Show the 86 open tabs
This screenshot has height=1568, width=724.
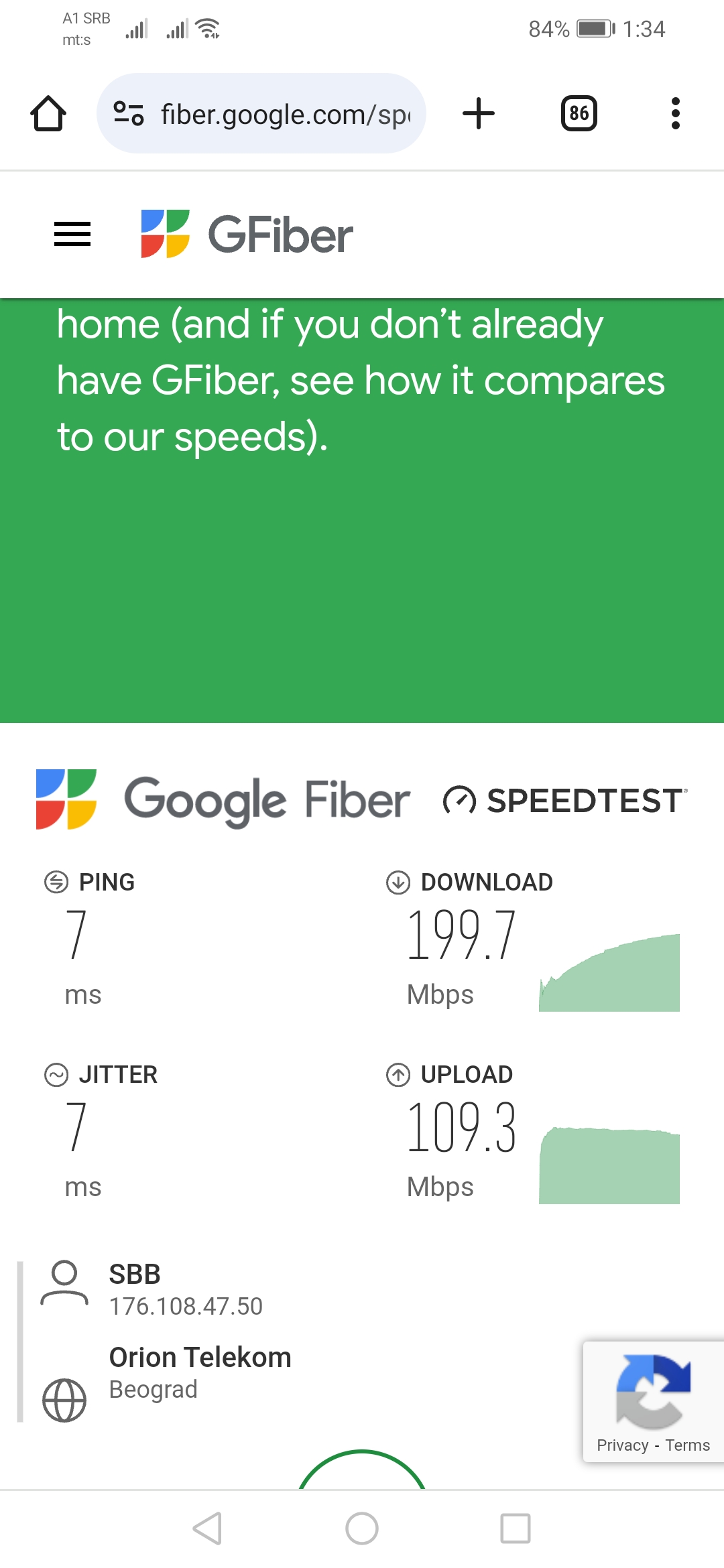click(x=579, y=113)
